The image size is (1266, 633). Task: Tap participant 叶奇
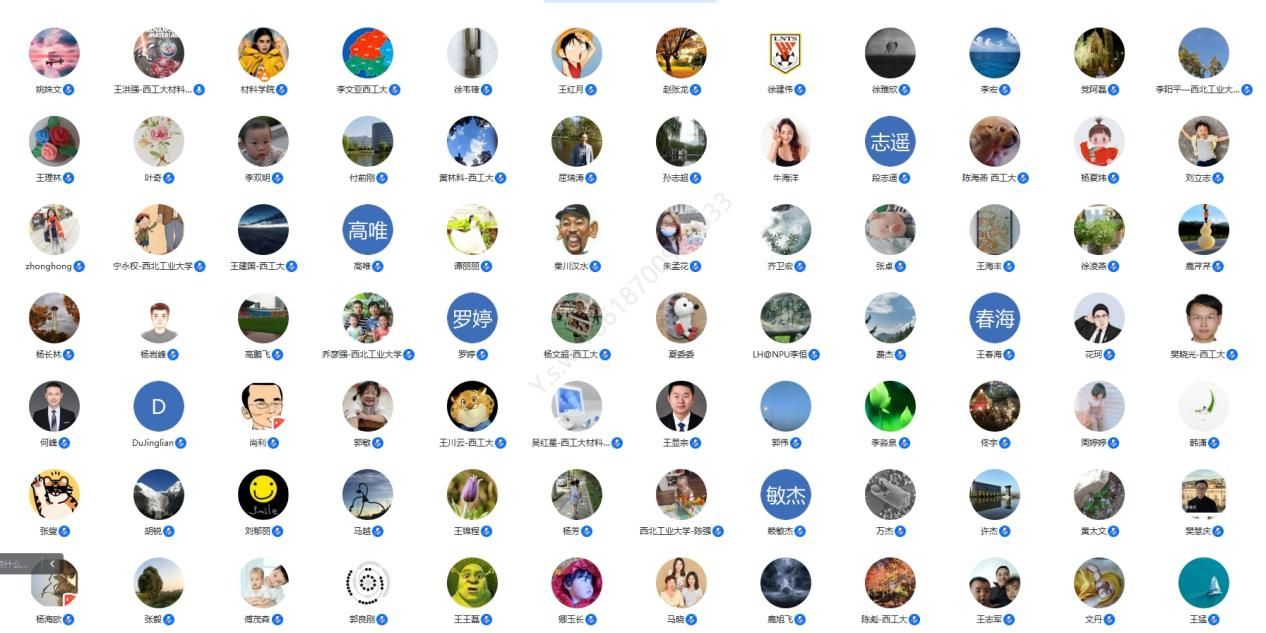(158, 142)
